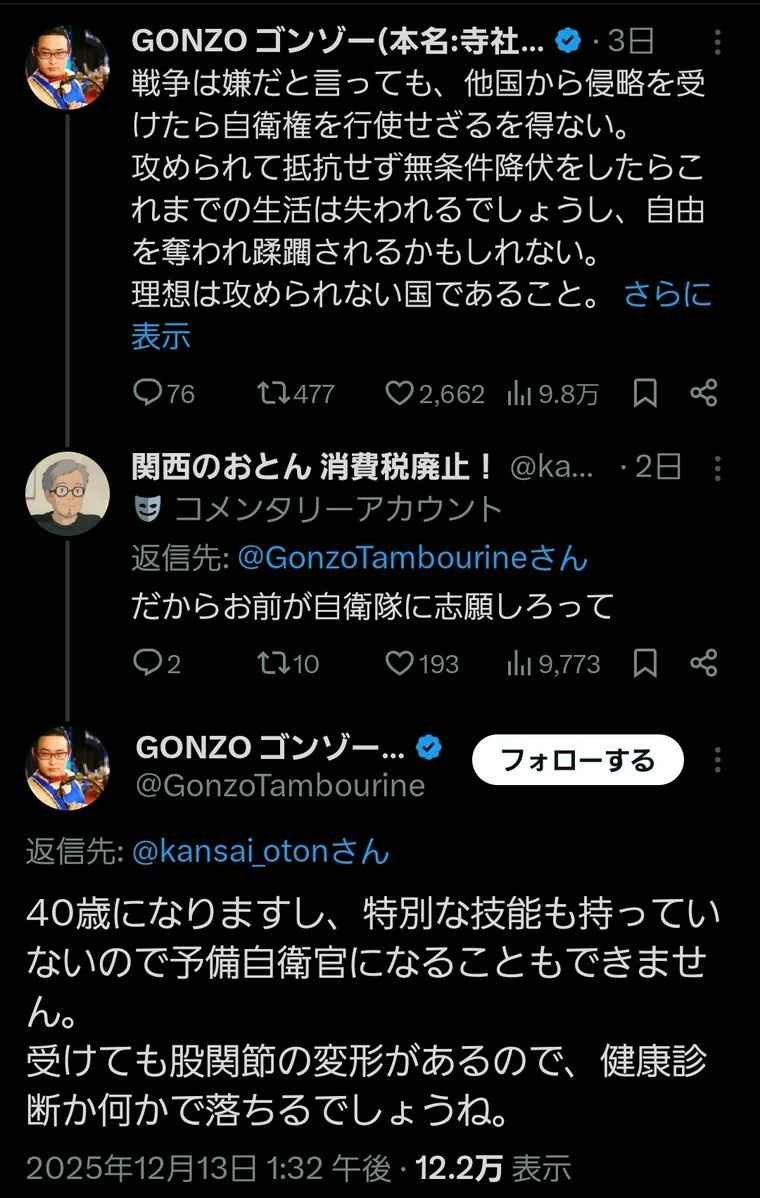Open overflow menu on 関西のおとん's reply

(718, 467)
